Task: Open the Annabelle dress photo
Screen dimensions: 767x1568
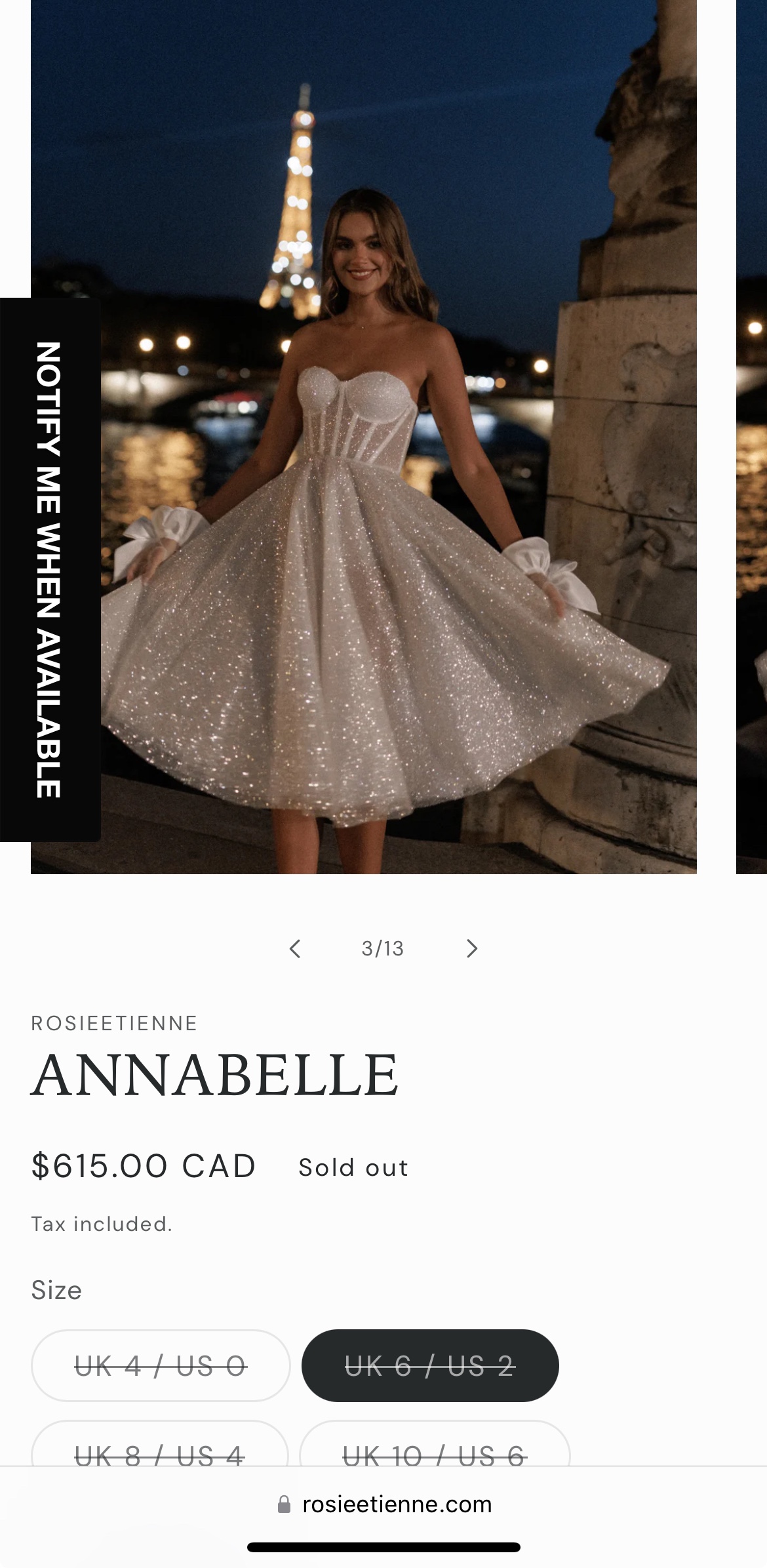Action: click(393, 459)
